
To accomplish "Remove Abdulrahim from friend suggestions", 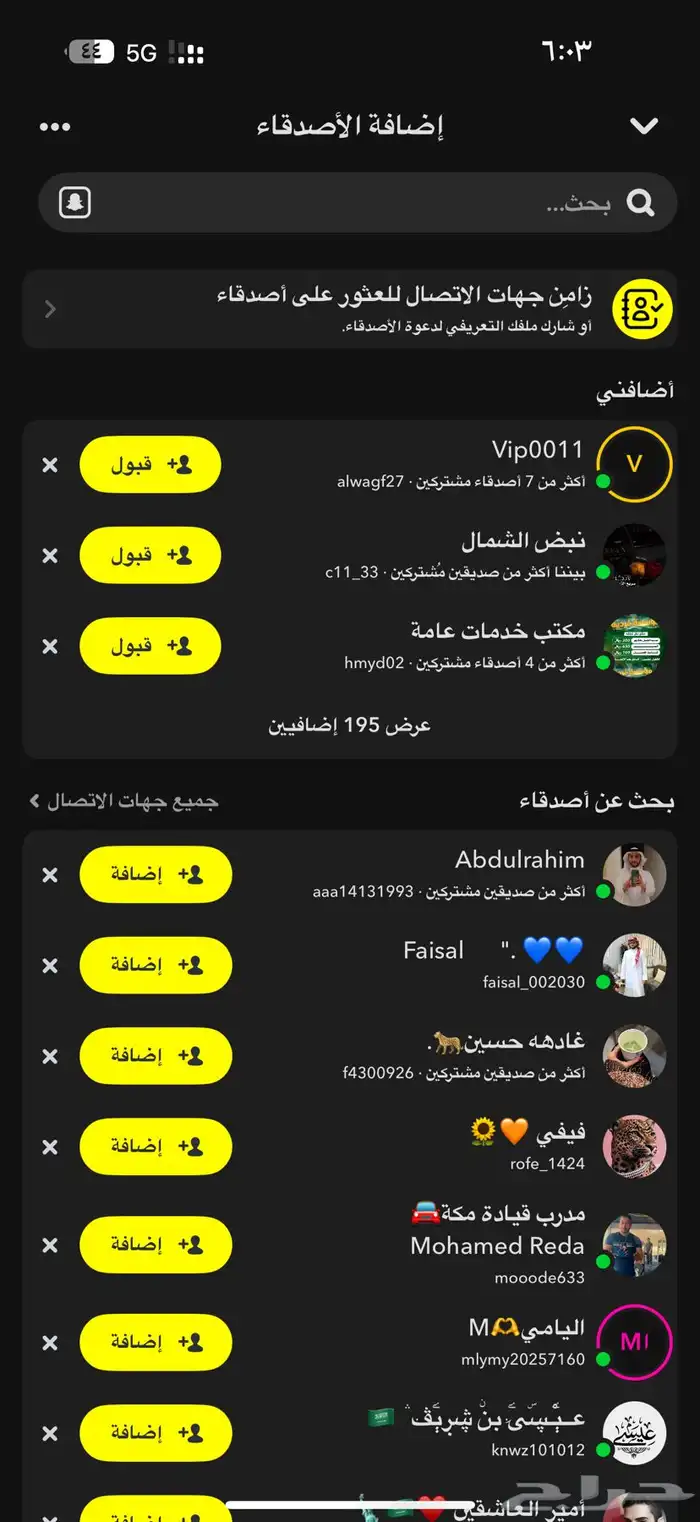I will pyautogui.click(x=50, y=875).
